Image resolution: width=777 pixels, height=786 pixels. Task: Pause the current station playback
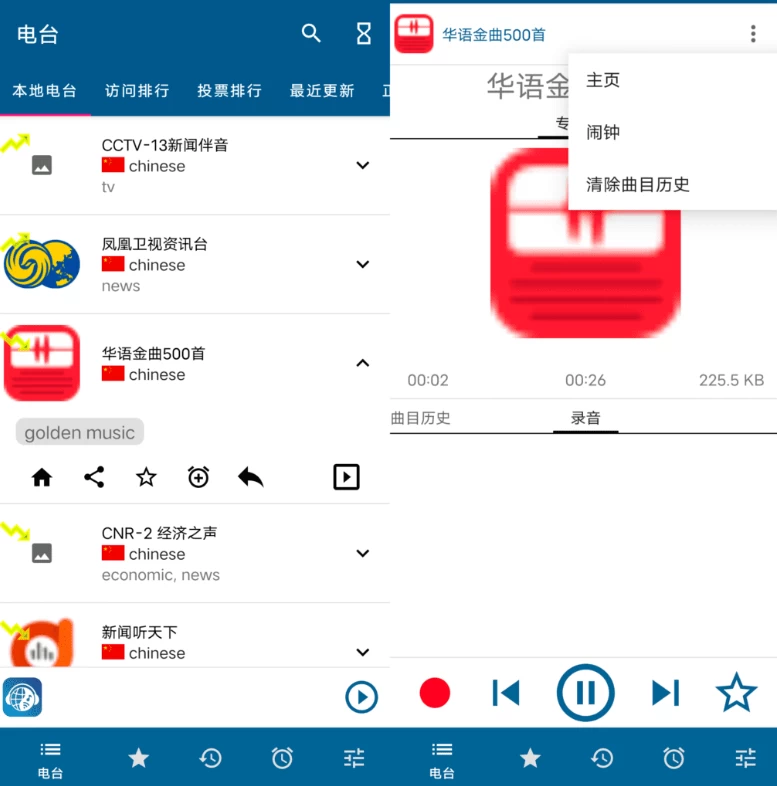coord(585,693)
